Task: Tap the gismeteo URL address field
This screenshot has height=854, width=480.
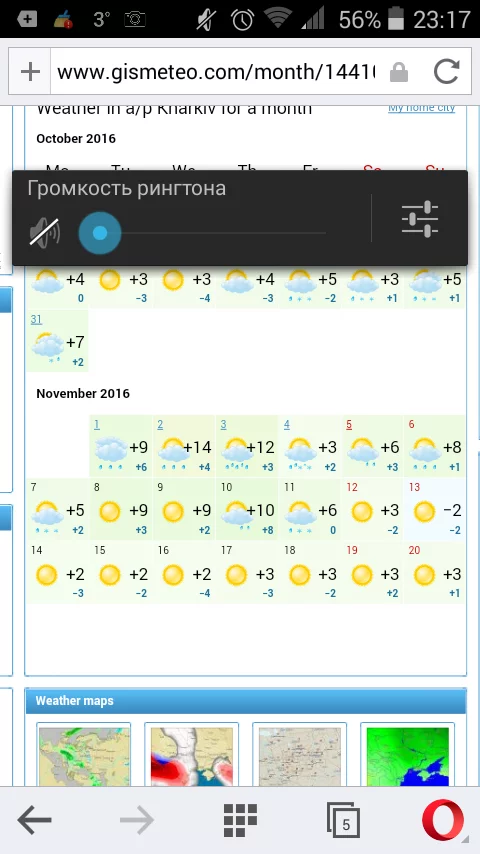Action: [216, 71]
